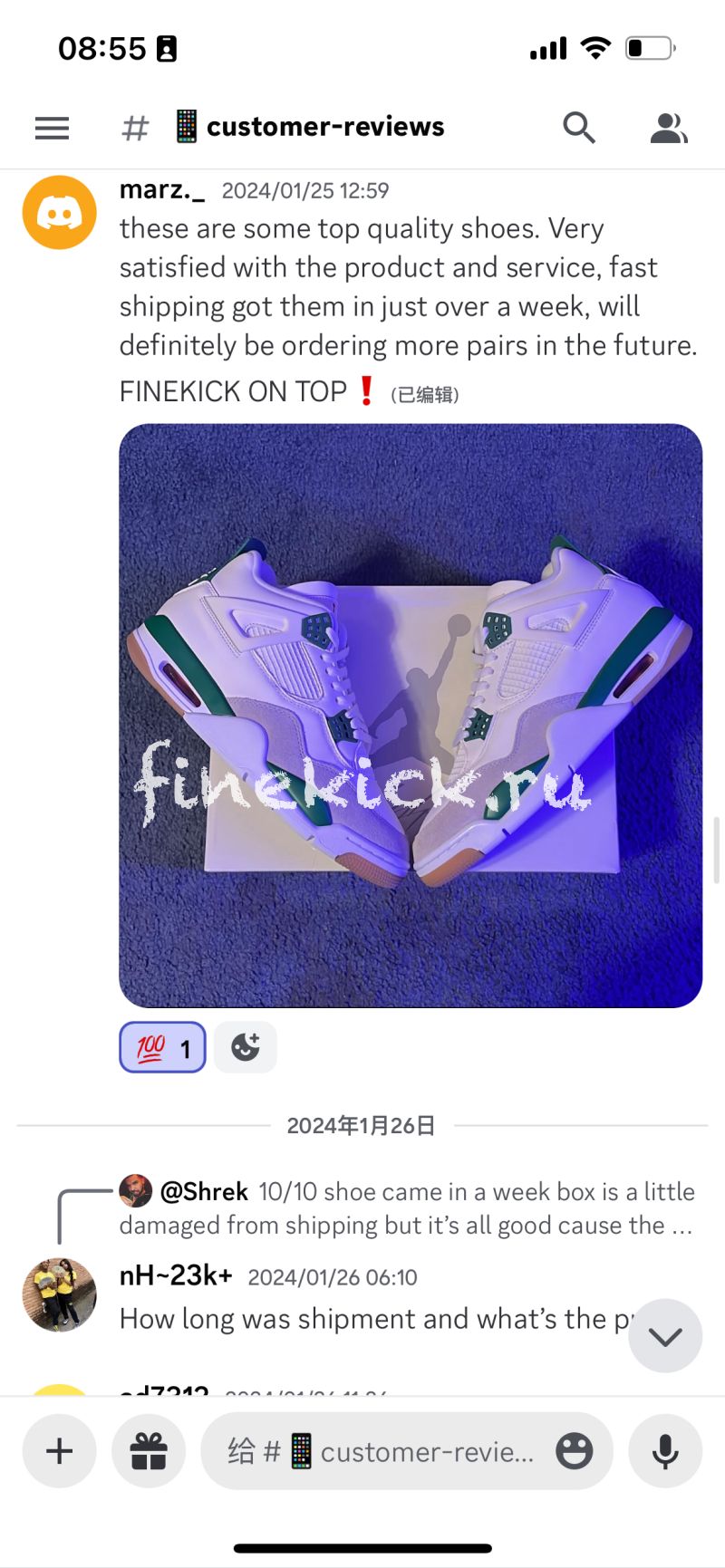Jump to the replied @Shrek message
This screenshot has height=1568, width=725.
pos(408,1208)
